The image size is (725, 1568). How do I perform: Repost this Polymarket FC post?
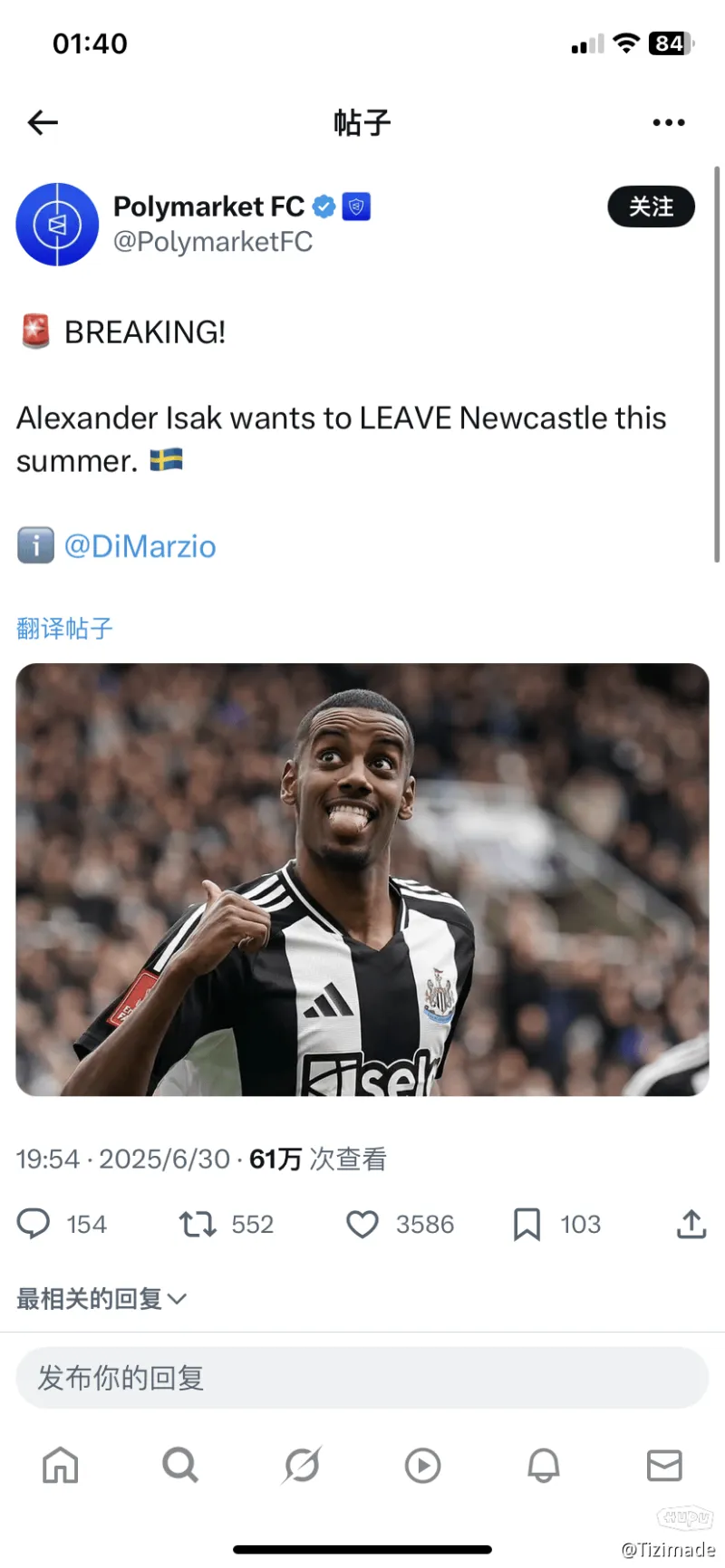(198, 1224)
